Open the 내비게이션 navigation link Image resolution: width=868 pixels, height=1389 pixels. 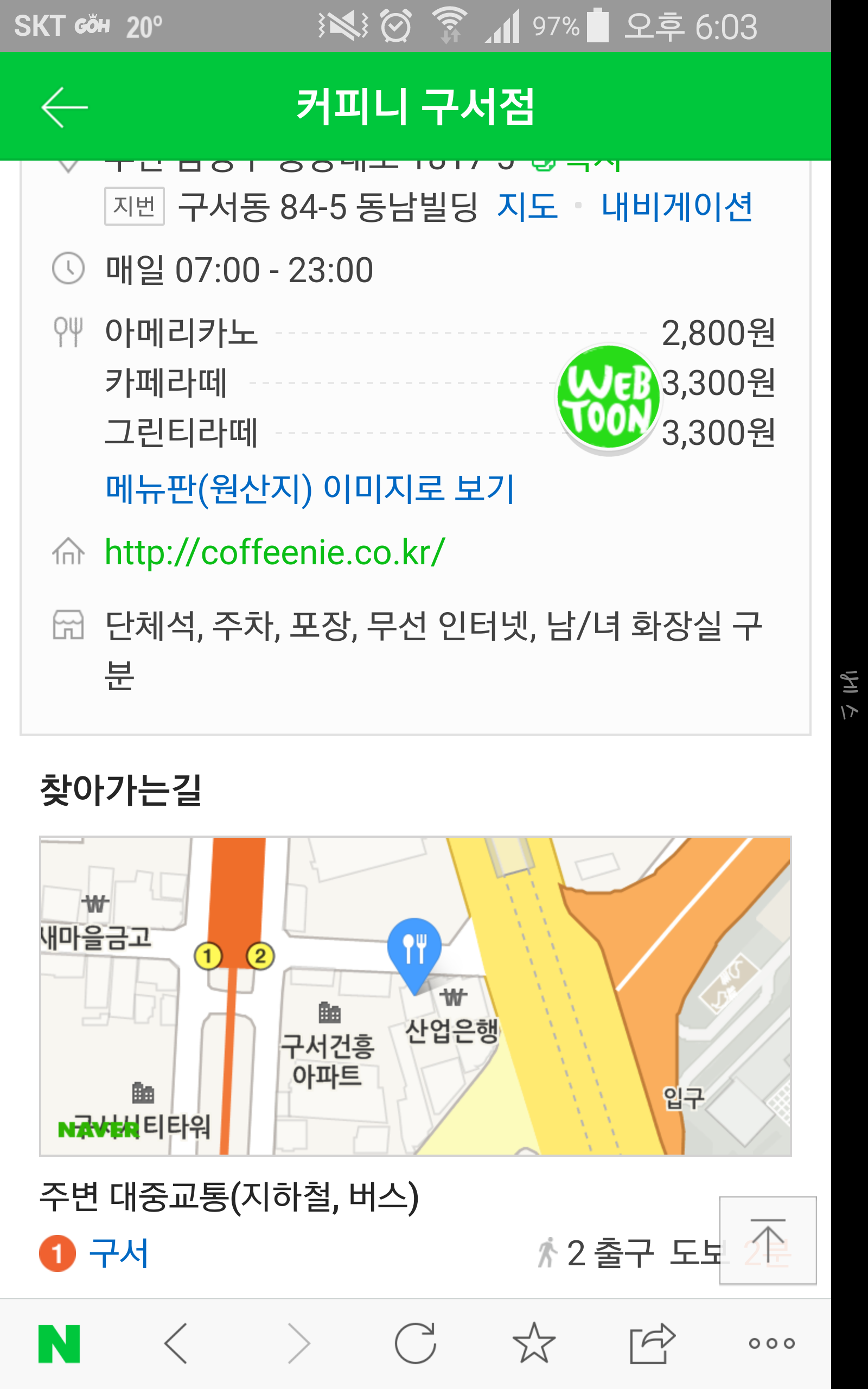tap(676, 207)
